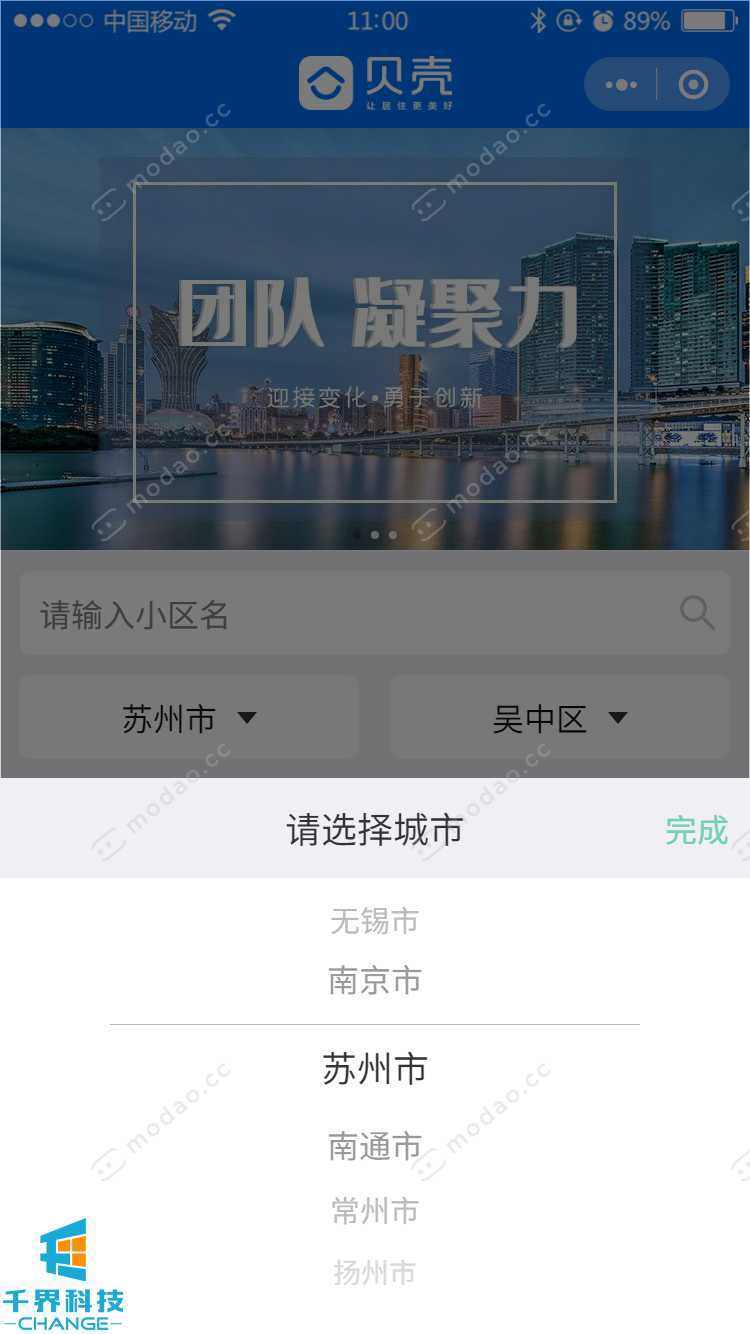
Task: Open the mini program more options menu
Action: [x=621, y=85]
